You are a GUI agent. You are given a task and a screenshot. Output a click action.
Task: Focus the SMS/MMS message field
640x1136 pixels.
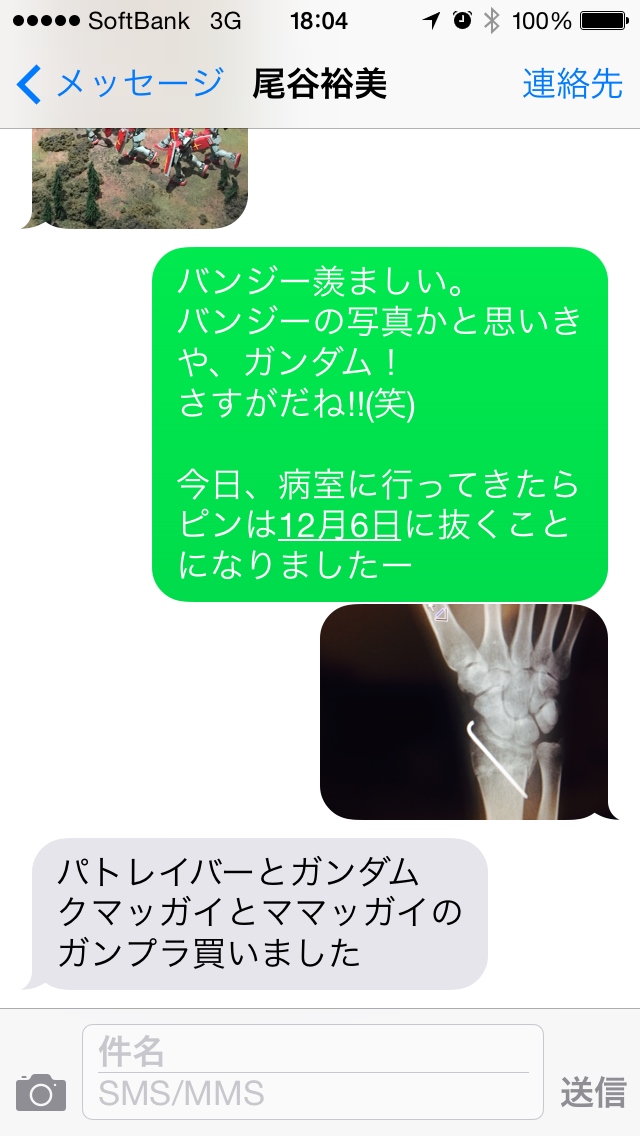pyautogui.click(x=312, y=1094)
